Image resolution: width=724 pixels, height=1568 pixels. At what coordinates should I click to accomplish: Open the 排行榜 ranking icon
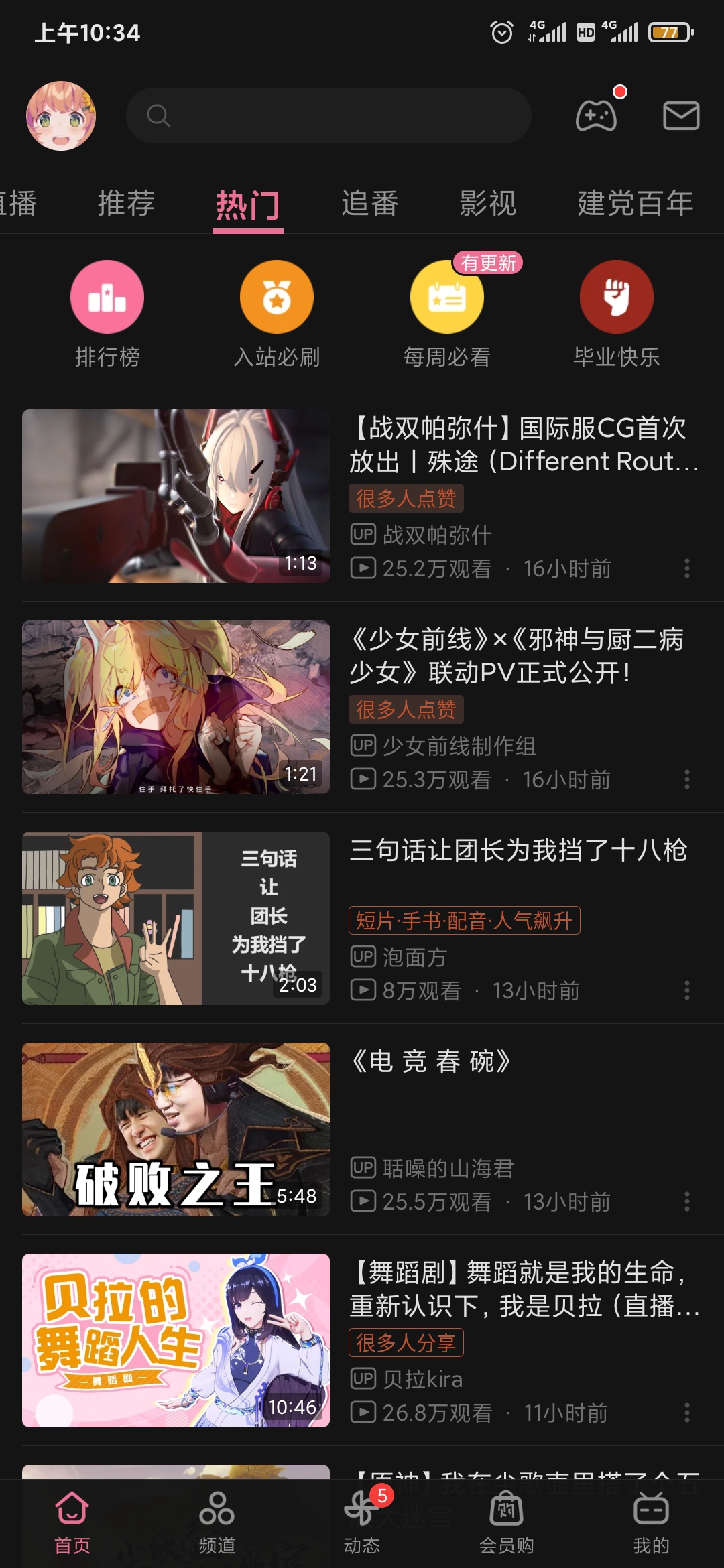pos(107,297)
